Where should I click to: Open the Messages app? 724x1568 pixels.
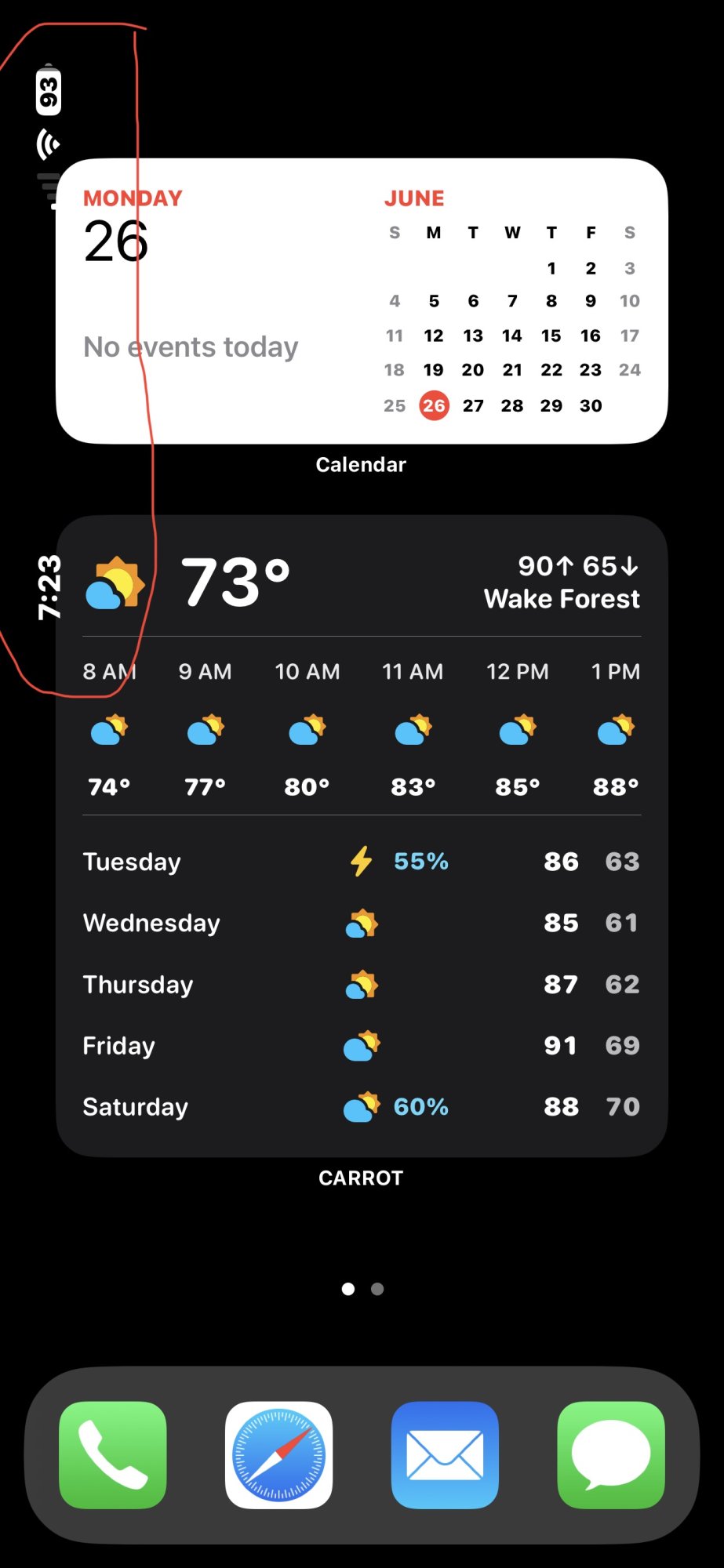click(x=611, y=1455)
